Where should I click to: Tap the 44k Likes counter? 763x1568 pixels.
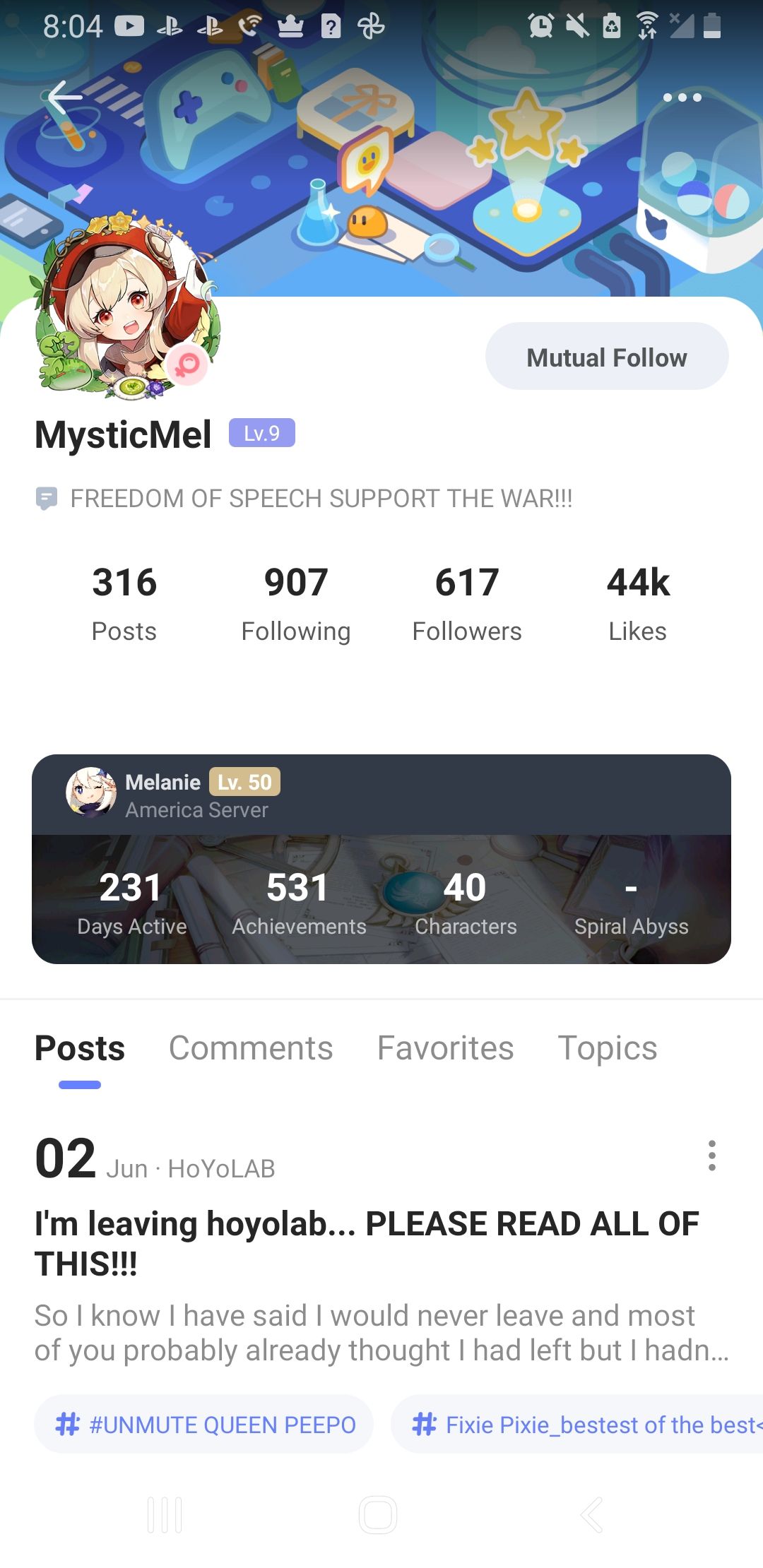(x=637, y=600)
